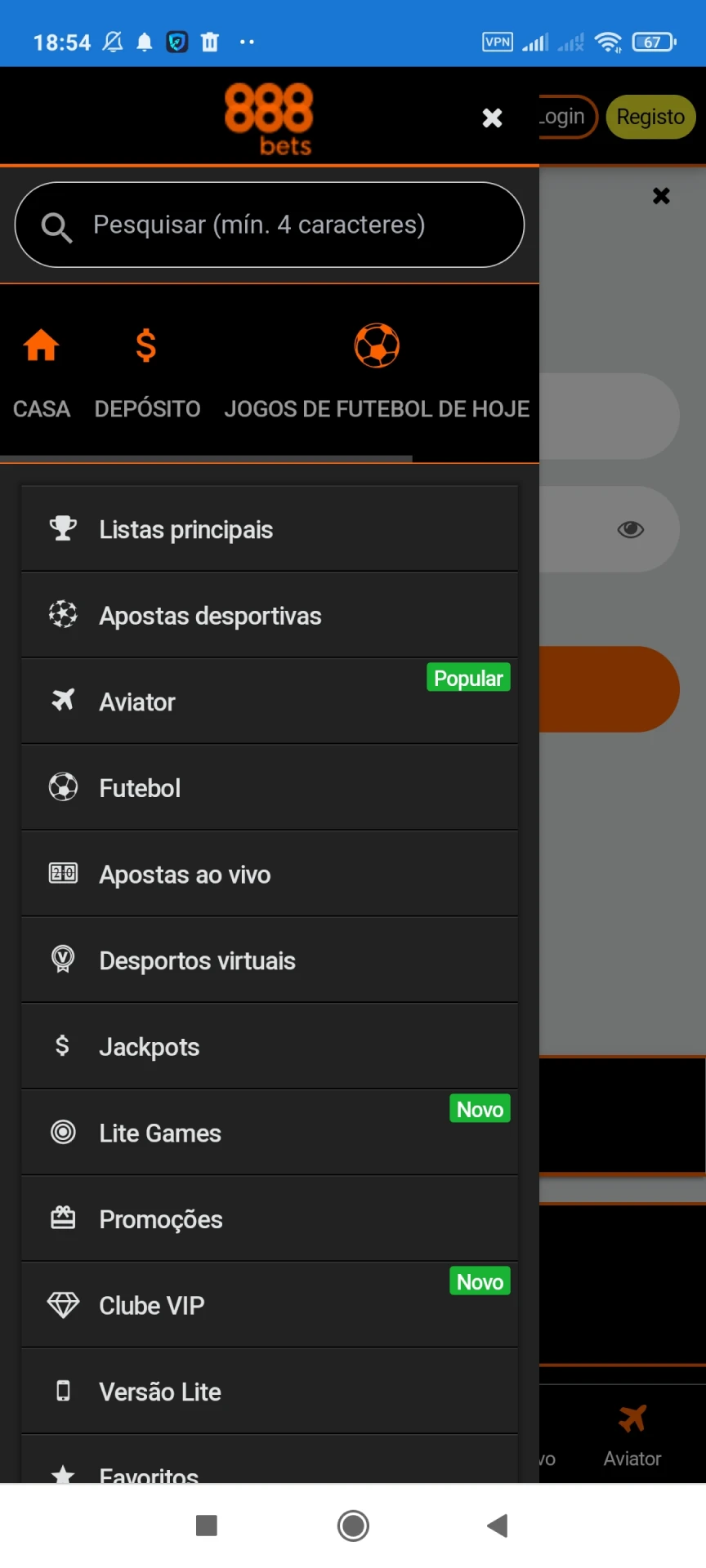Toggle password visibility with the eye icon
The width and height of the screenshot is (706, 1568).
pos(630,529)
